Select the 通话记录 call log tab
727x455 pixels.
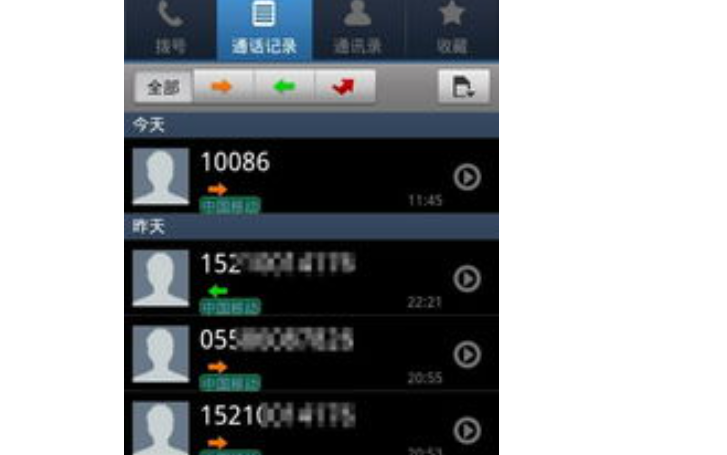tap(263, 29)
